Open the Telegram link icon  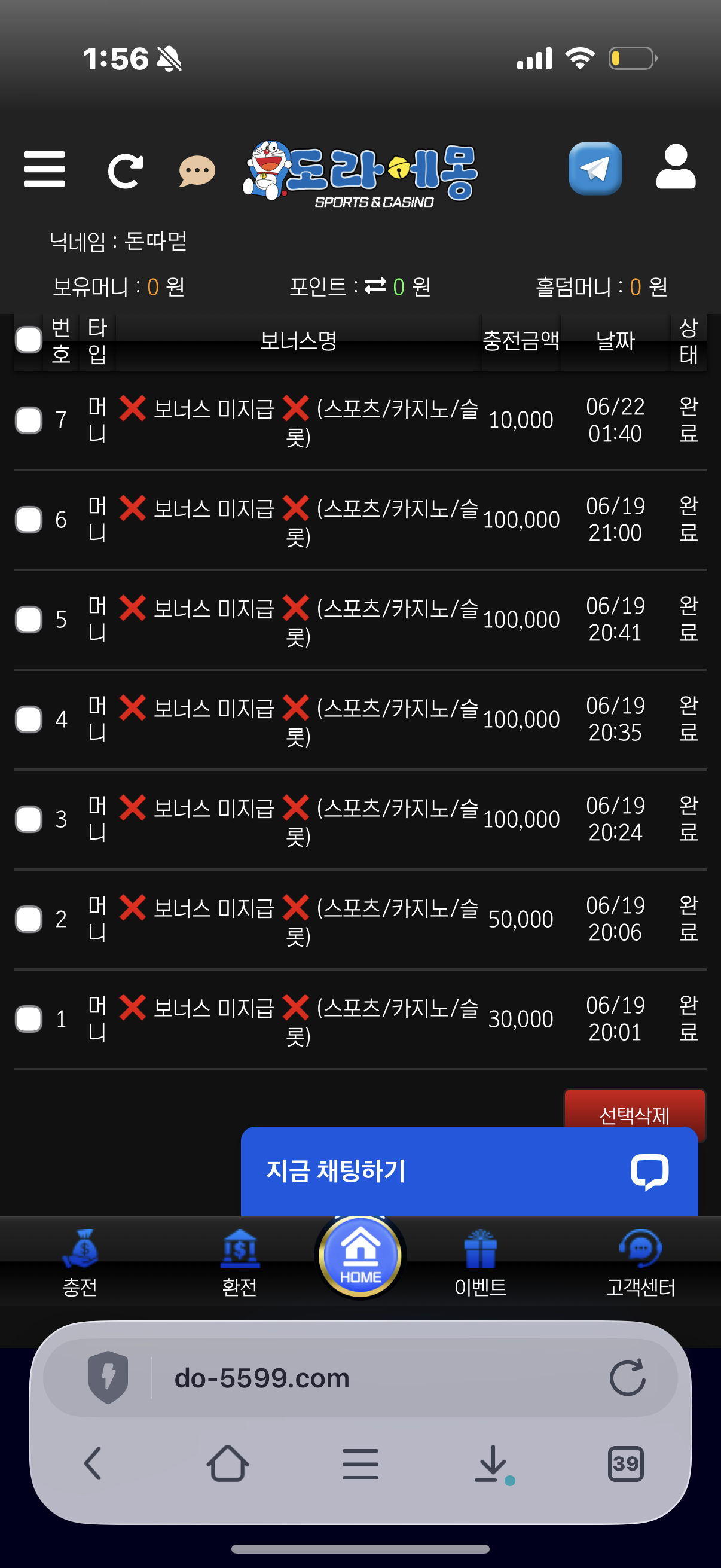(594, 169)
